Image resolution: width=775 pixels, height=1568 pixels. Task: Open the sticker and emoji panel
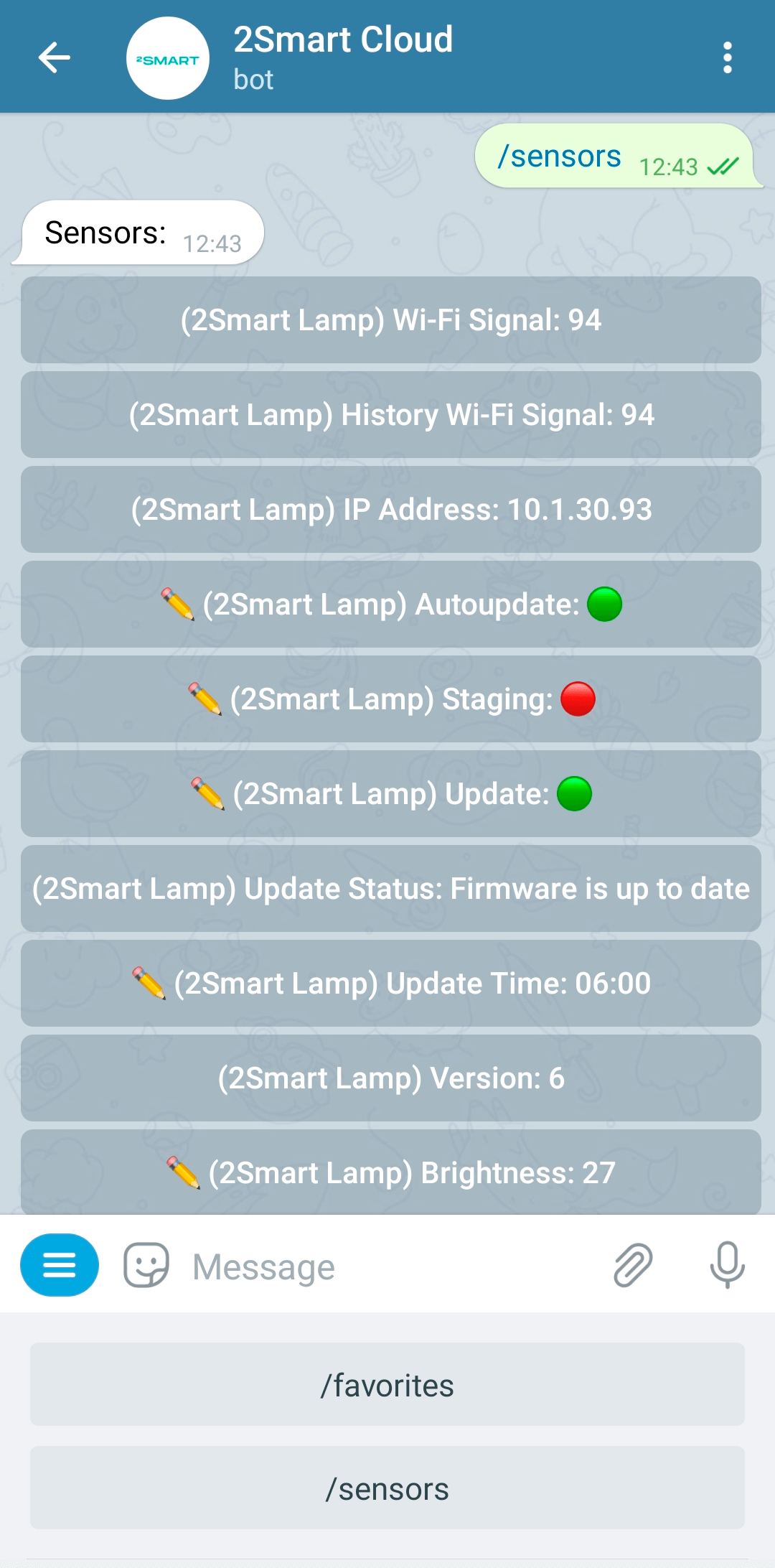click(x=146, y=1265)
